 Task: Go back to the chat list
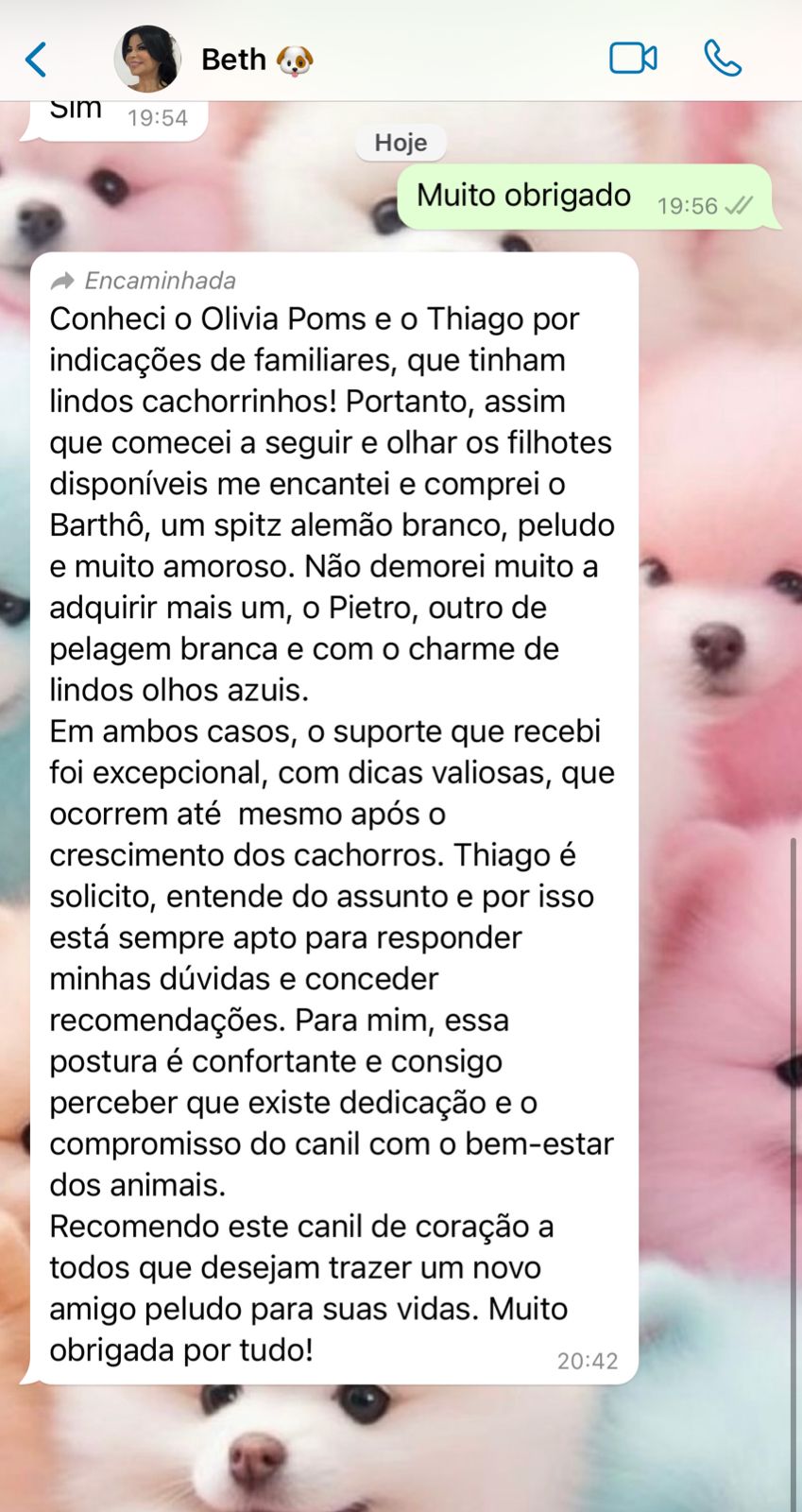pyautogui.click(x=36, y=60)
